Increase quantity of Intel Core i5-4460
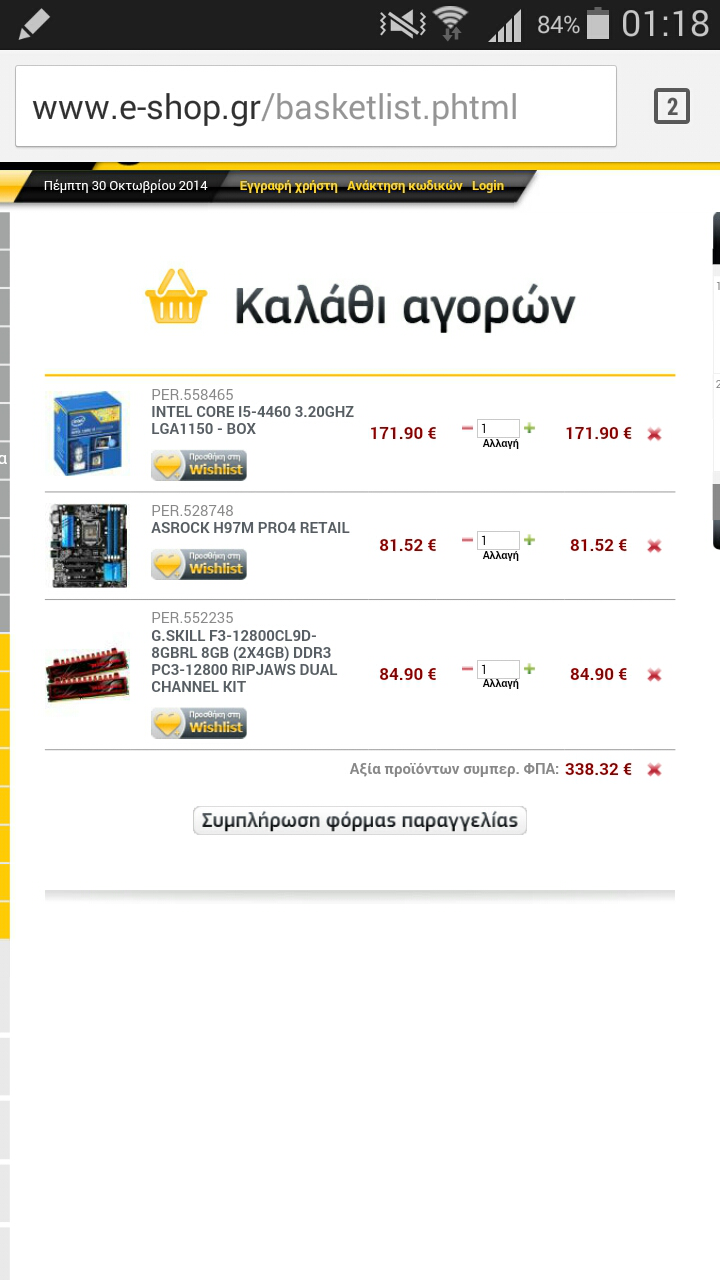The image size is (720, 1280). point(529,428)
